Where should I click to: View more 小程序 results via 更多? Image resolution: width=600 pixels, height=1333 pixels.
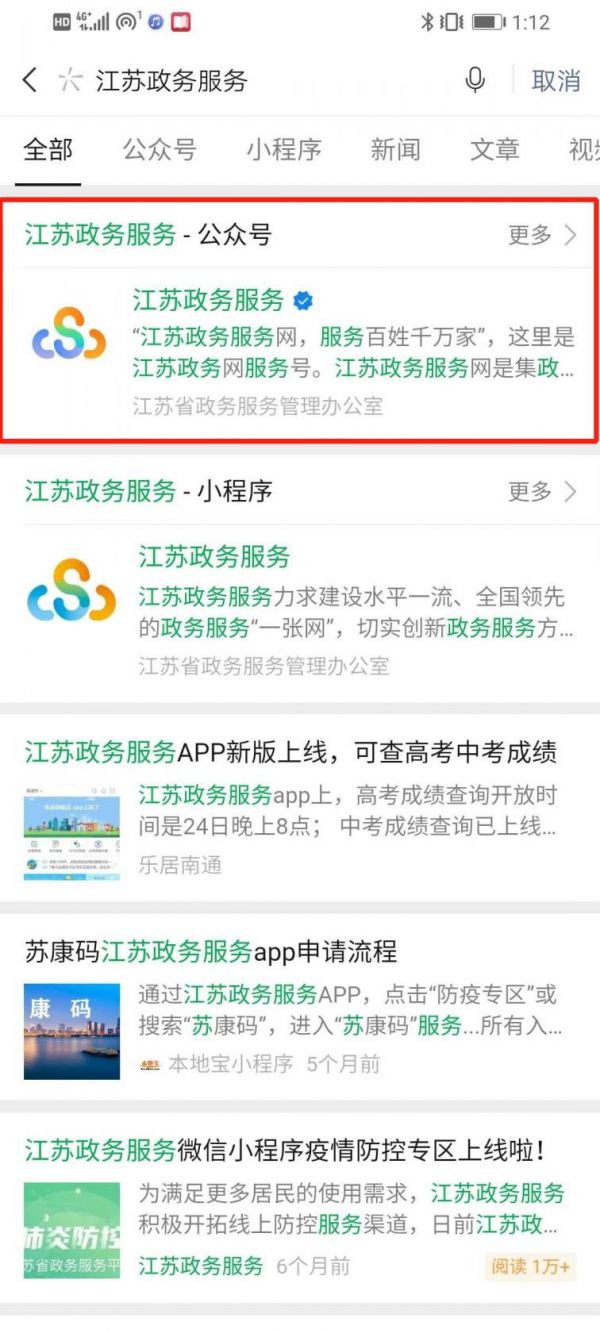(x=542, y=491)
